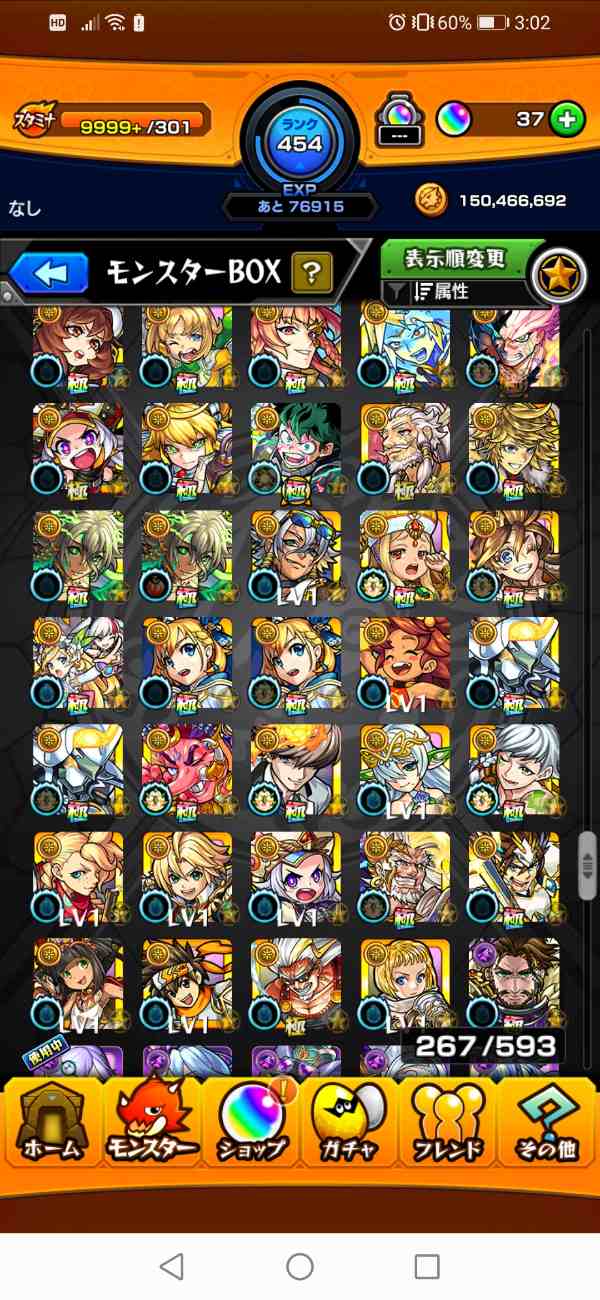Select the green-haired hero boy monster
Image resolution: width=600 pixels, height=1300 pixels.
click(295, 447)
